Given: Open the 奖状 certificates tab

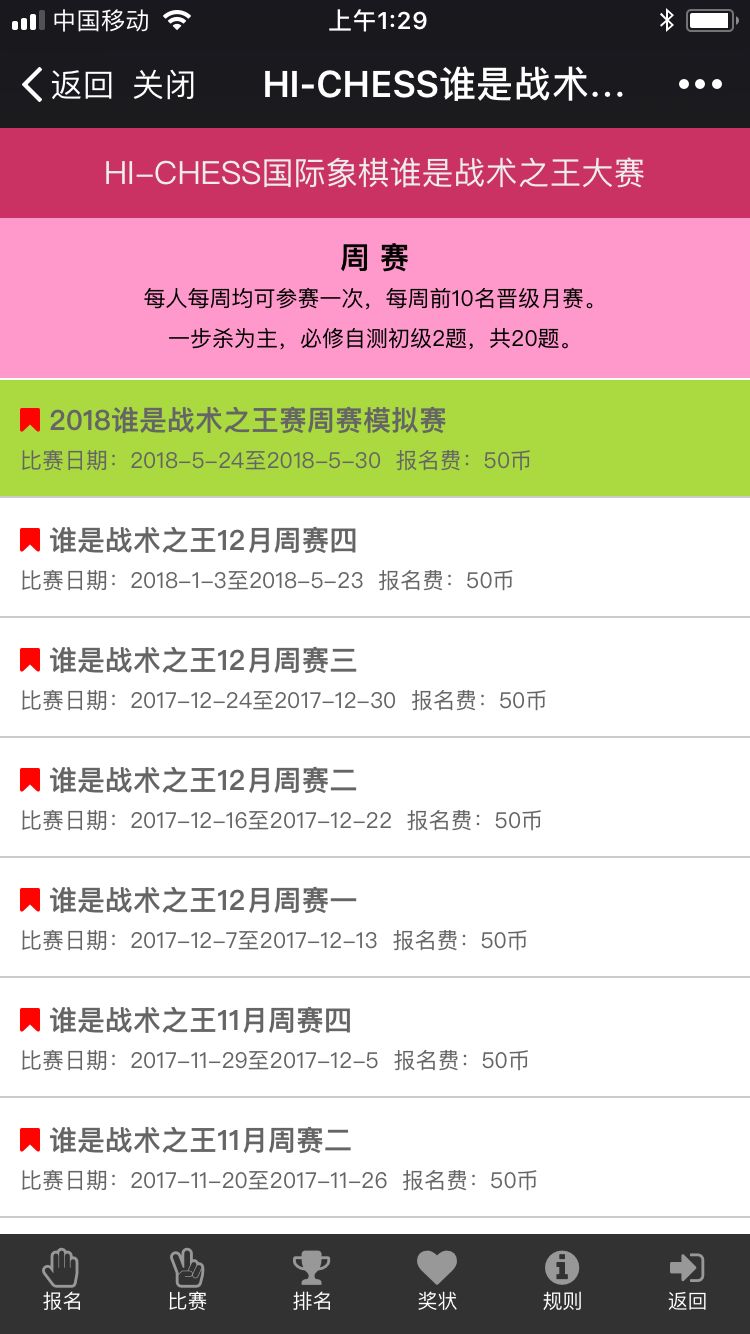Looking at the screenshot, I should point(437,1282).
